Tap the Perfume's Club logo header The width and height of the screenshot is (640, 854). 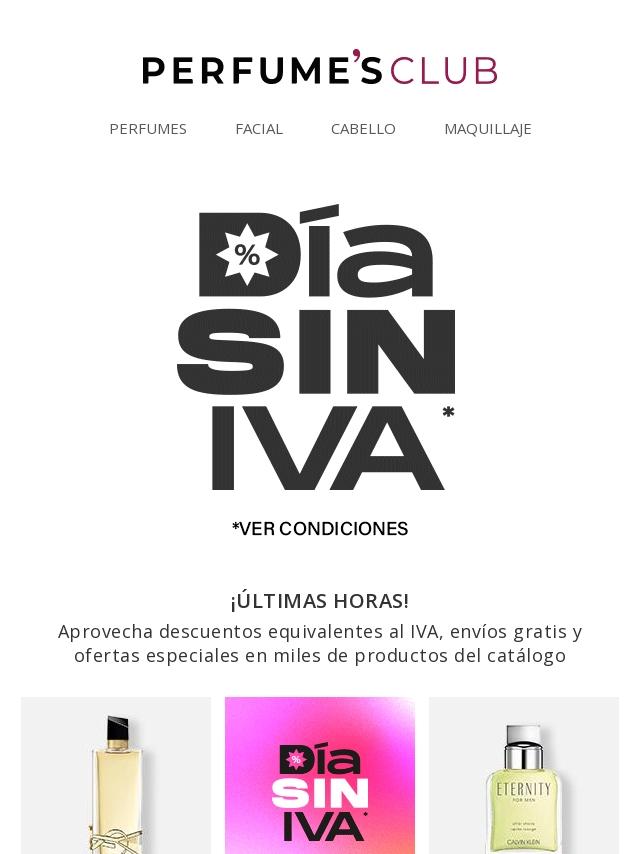(320, 69)
